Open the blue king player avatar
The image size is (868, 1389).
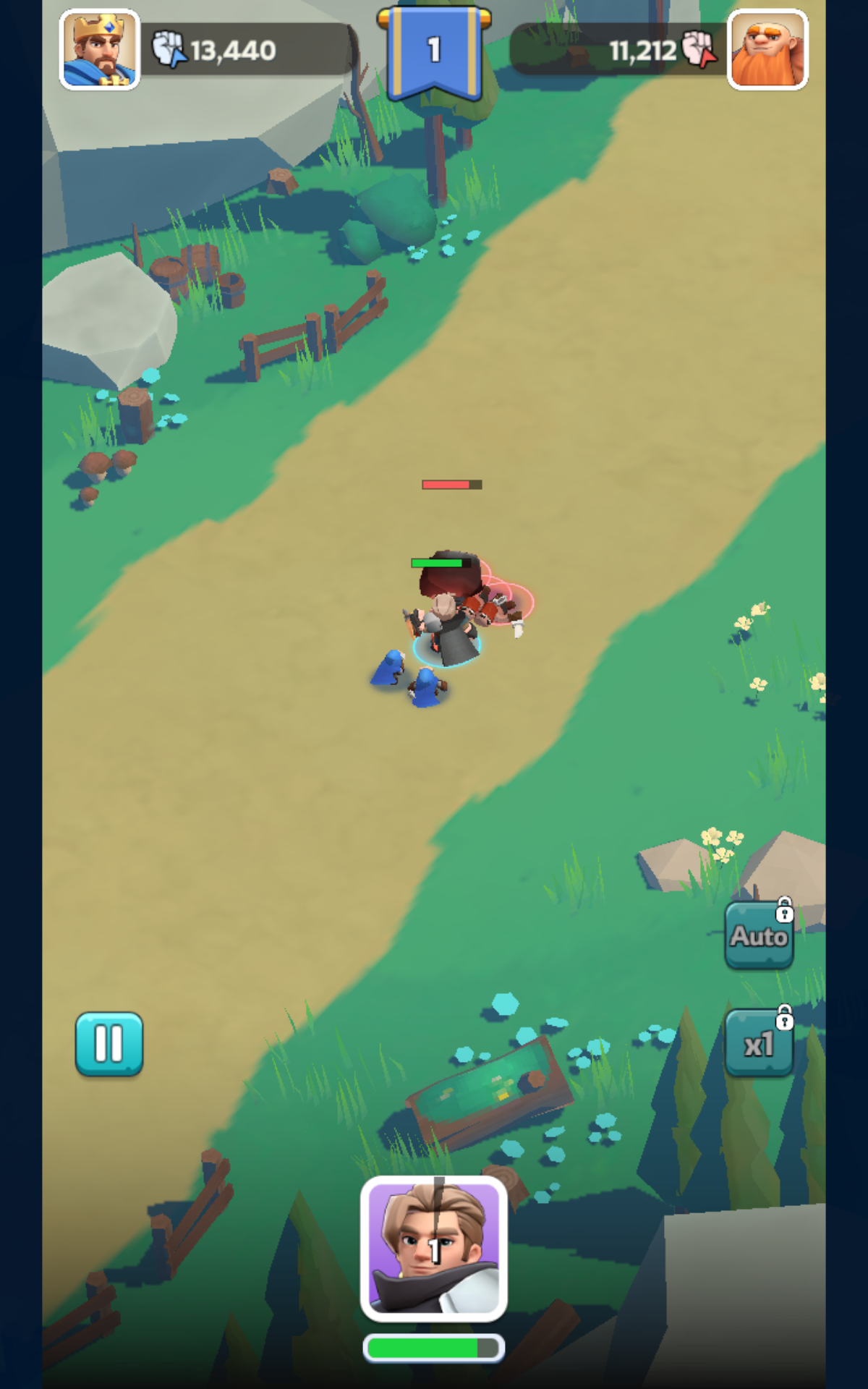pos(100,50)
